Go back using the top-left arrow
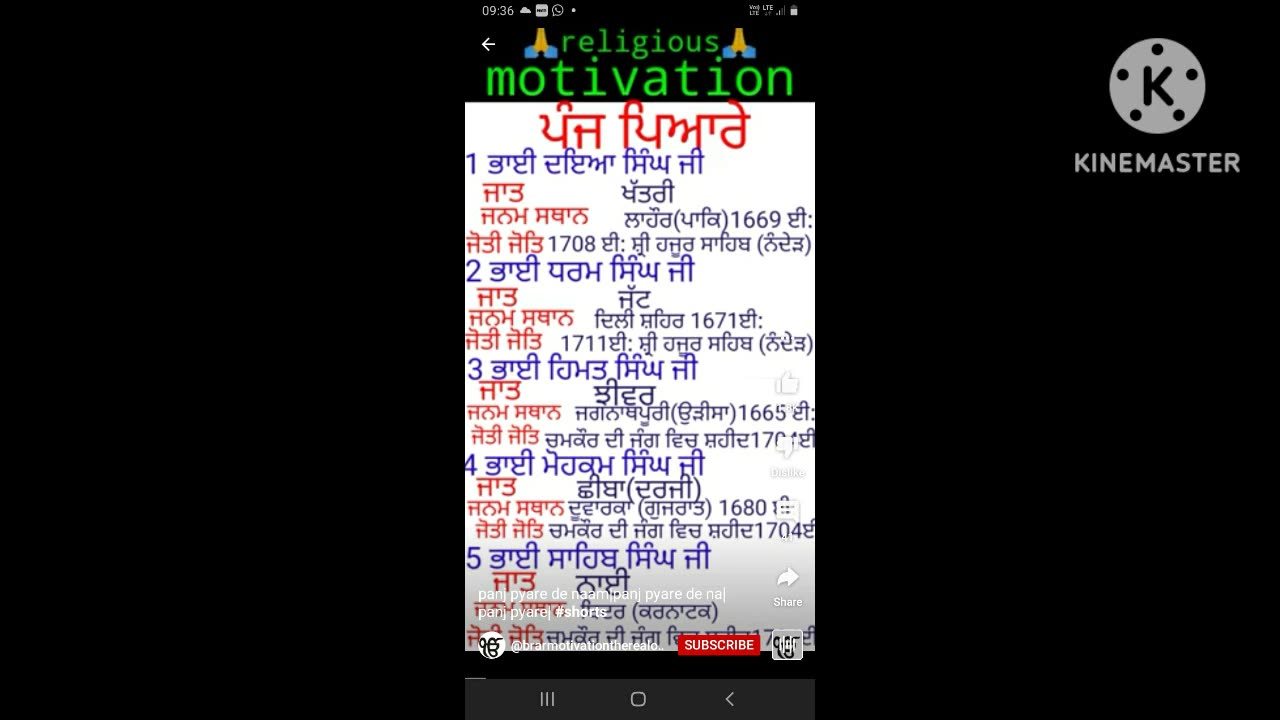Viewport: 1280px width, 720px height. (488, 44)
